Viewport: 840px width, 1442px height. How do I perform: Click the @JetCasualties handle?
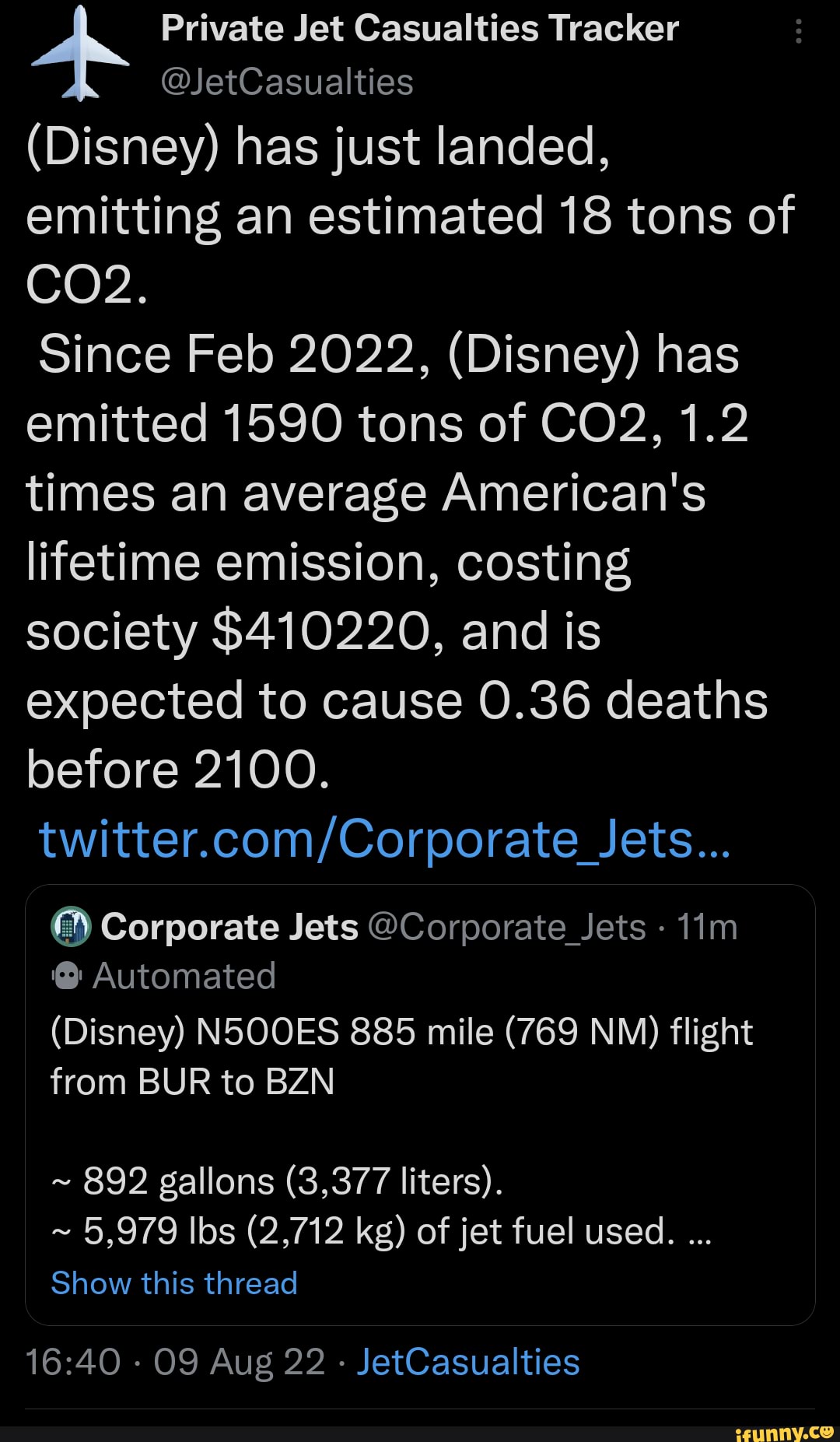coord(288,82)
